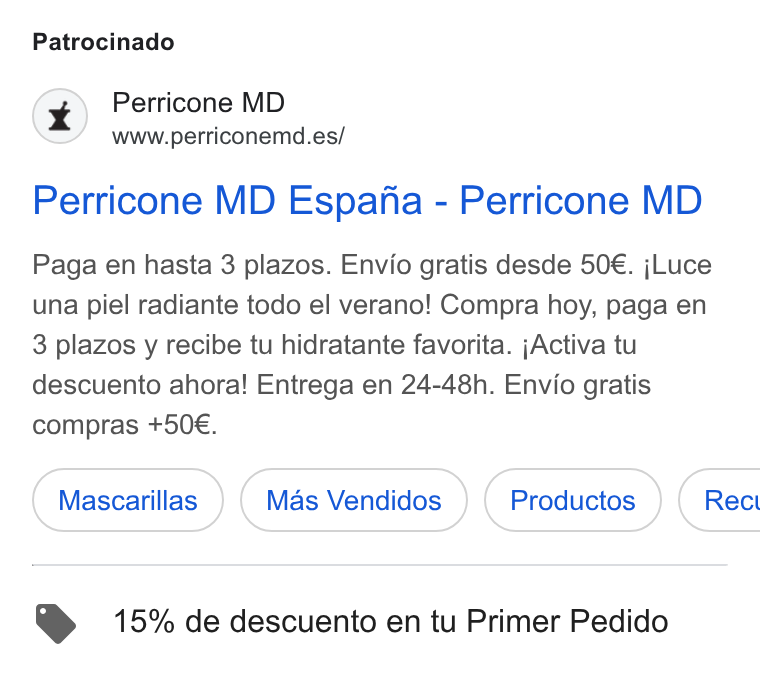Tap the partially visible Recu chip
The height and width of the screenshot is (682, 760).
[720, 500]
